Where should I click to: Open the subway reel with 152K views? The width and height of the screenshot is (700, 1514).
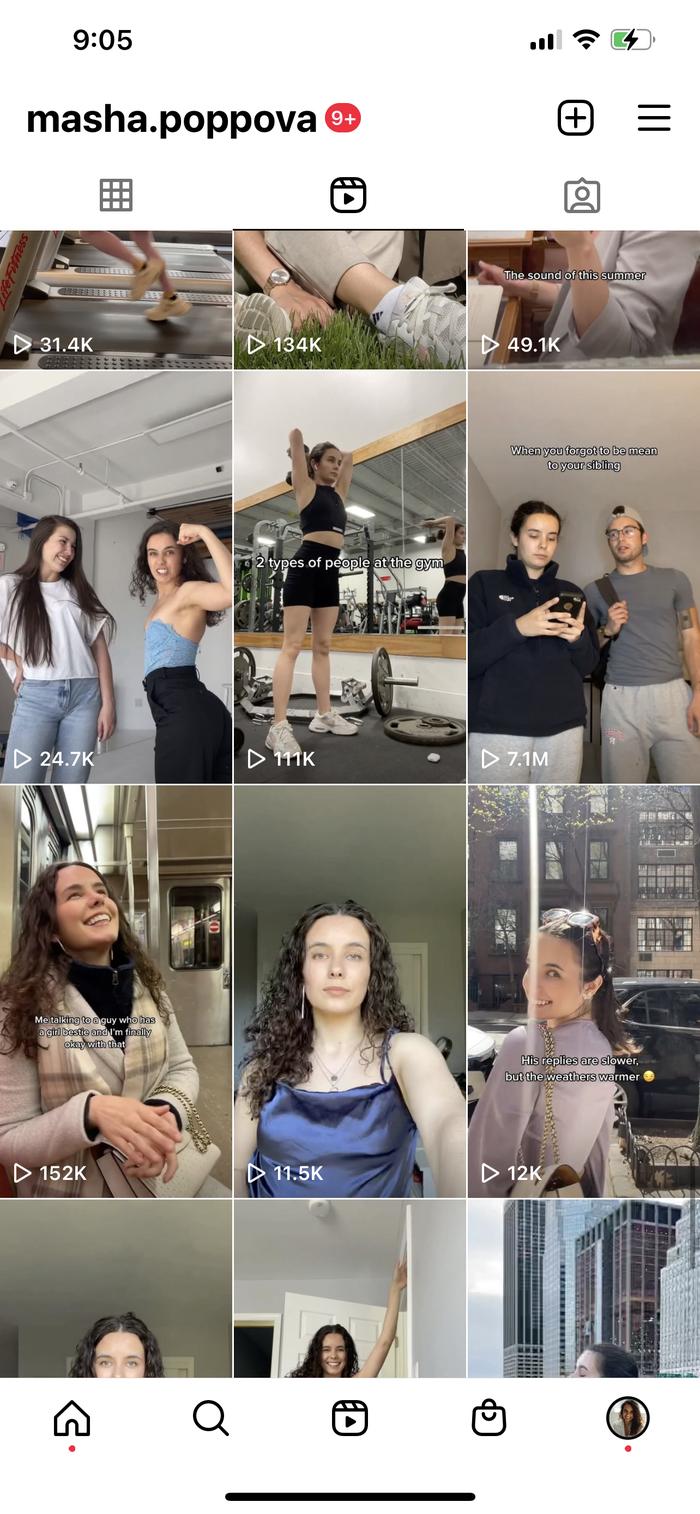115,991
